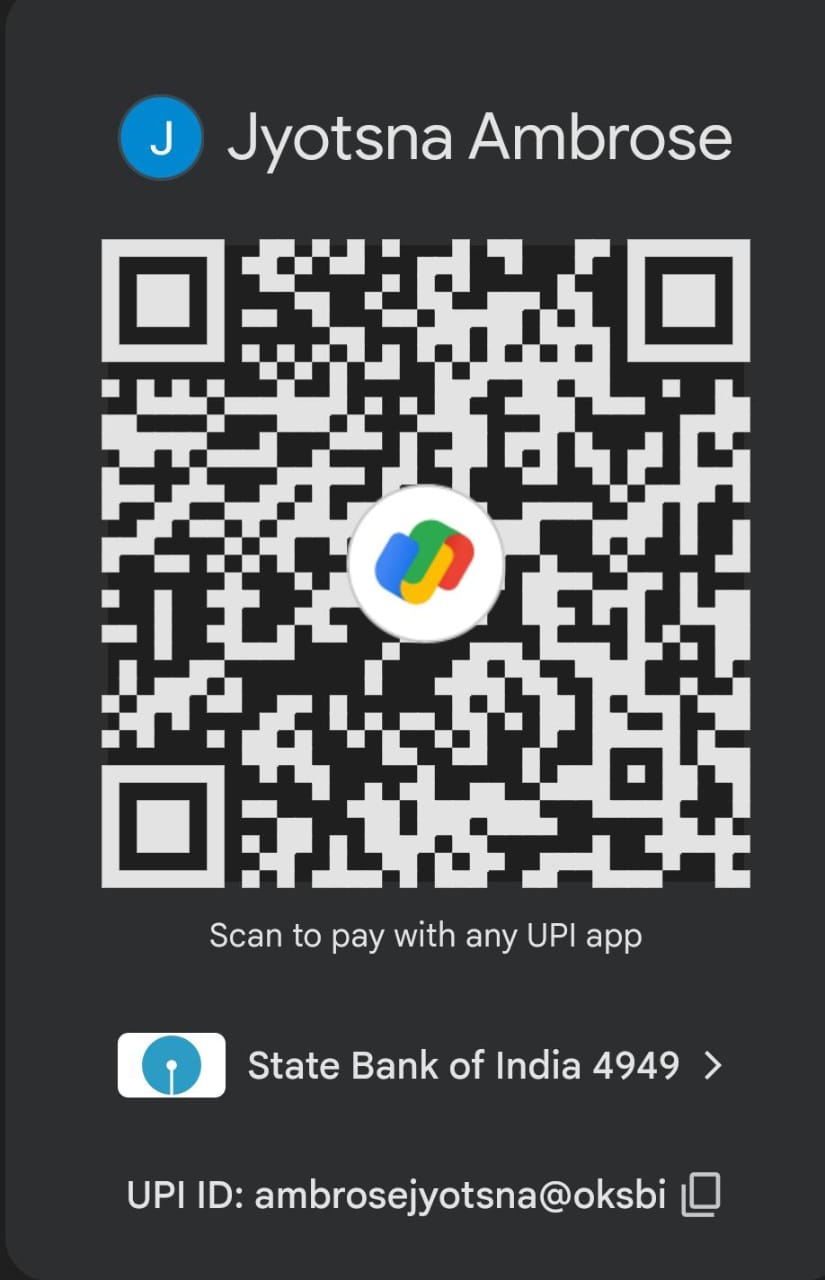The height and width of the screenshot is (1280, 825).
Task: Open State Bank of India 4949 account selector
Action: pos(420,1066)
